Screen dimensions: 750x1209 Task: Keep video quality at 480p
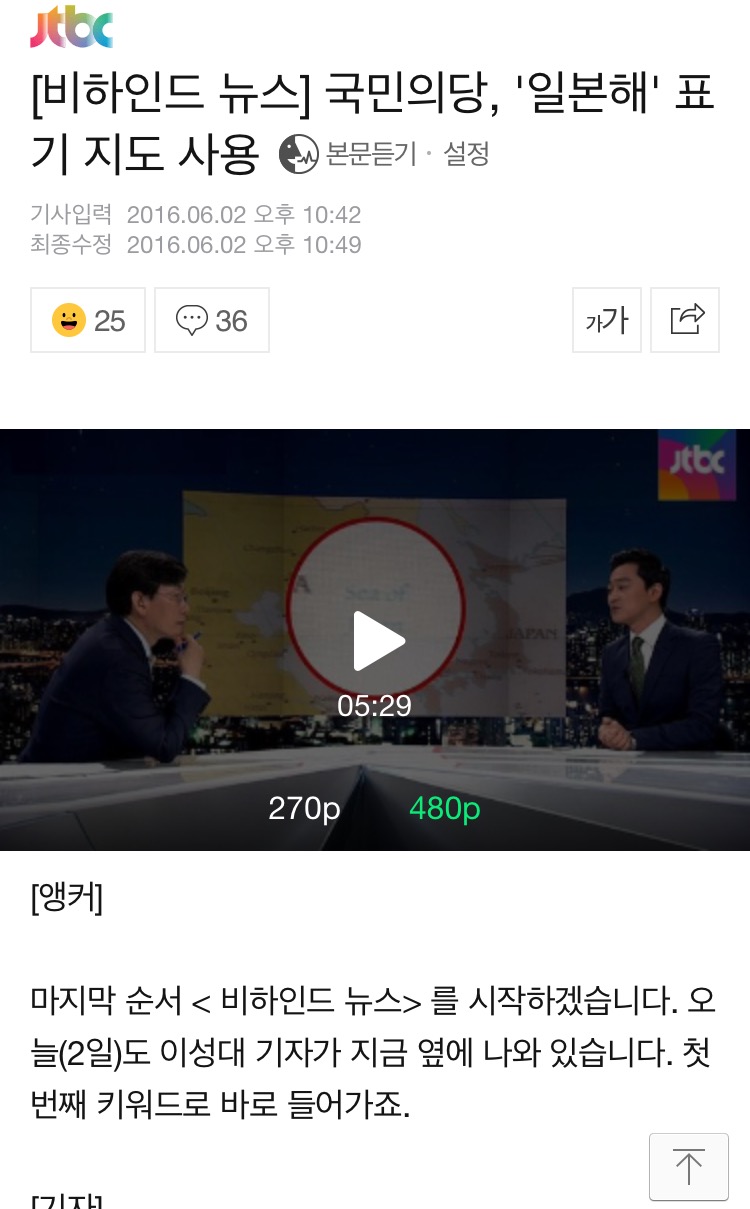click(445, 809)
